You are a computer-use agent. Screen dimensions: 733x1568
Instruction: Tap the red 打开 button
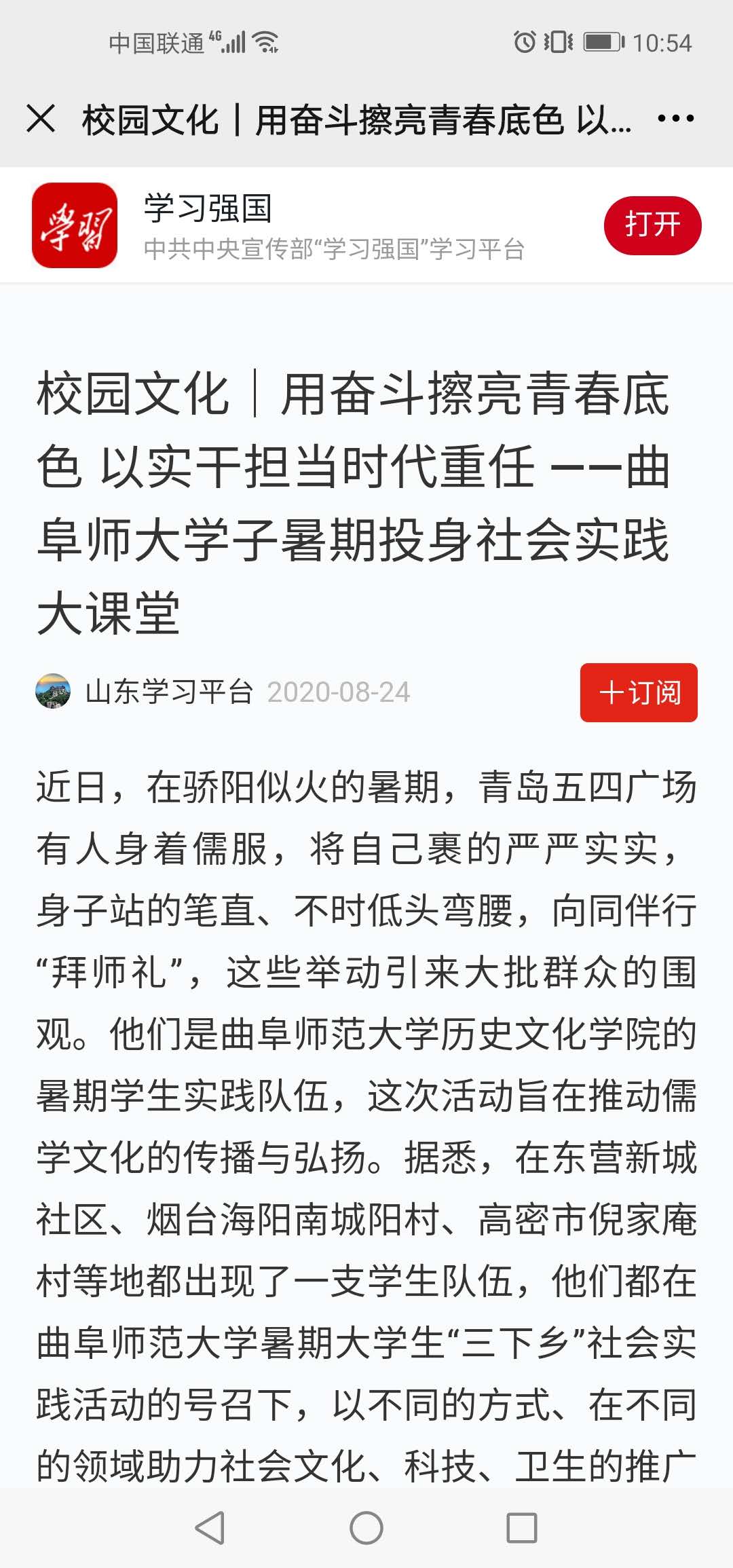click(x=652, y=225)
